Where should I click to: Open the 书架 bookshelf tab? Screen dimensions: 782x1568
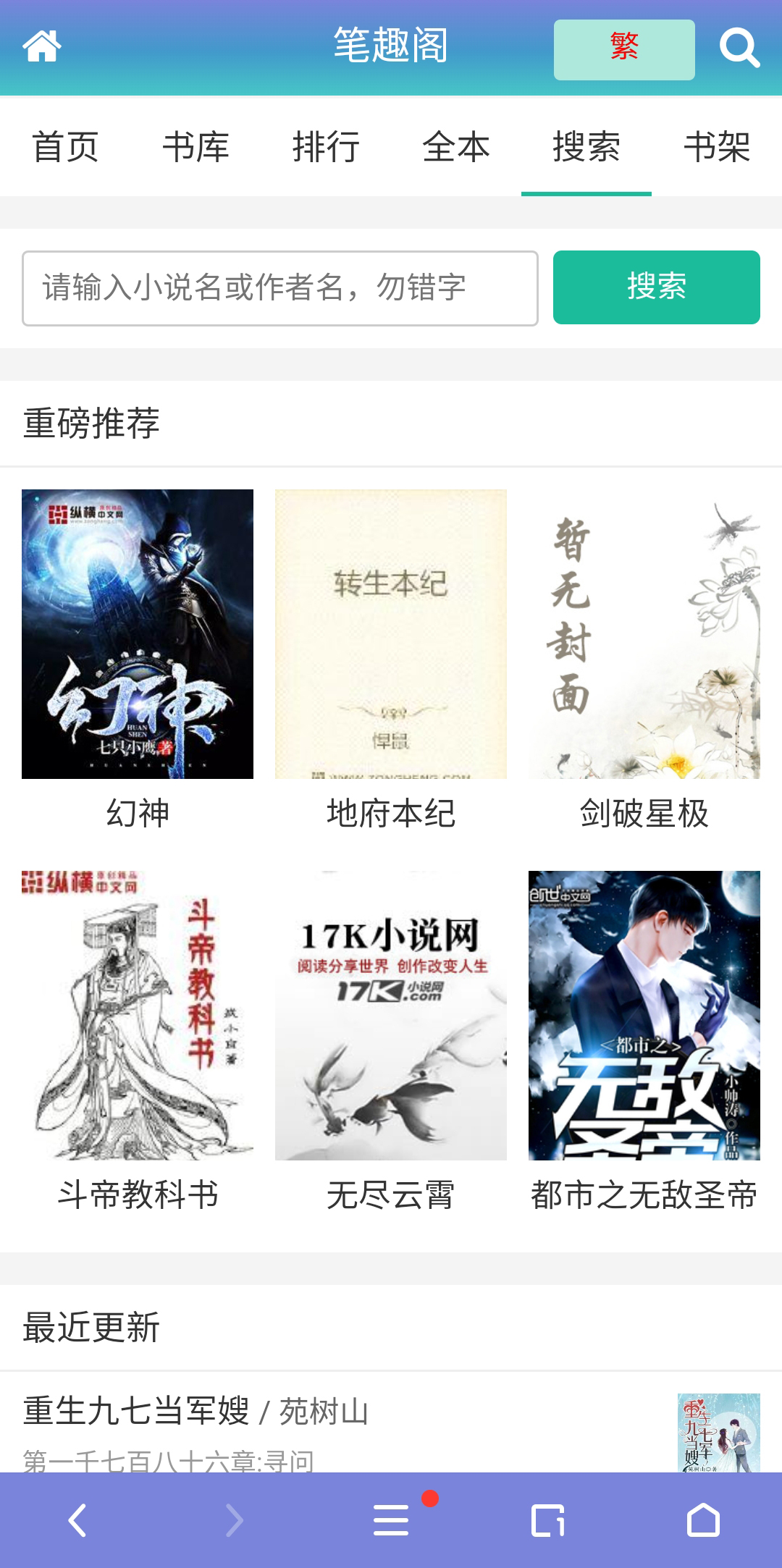click(x=717, y=147)
